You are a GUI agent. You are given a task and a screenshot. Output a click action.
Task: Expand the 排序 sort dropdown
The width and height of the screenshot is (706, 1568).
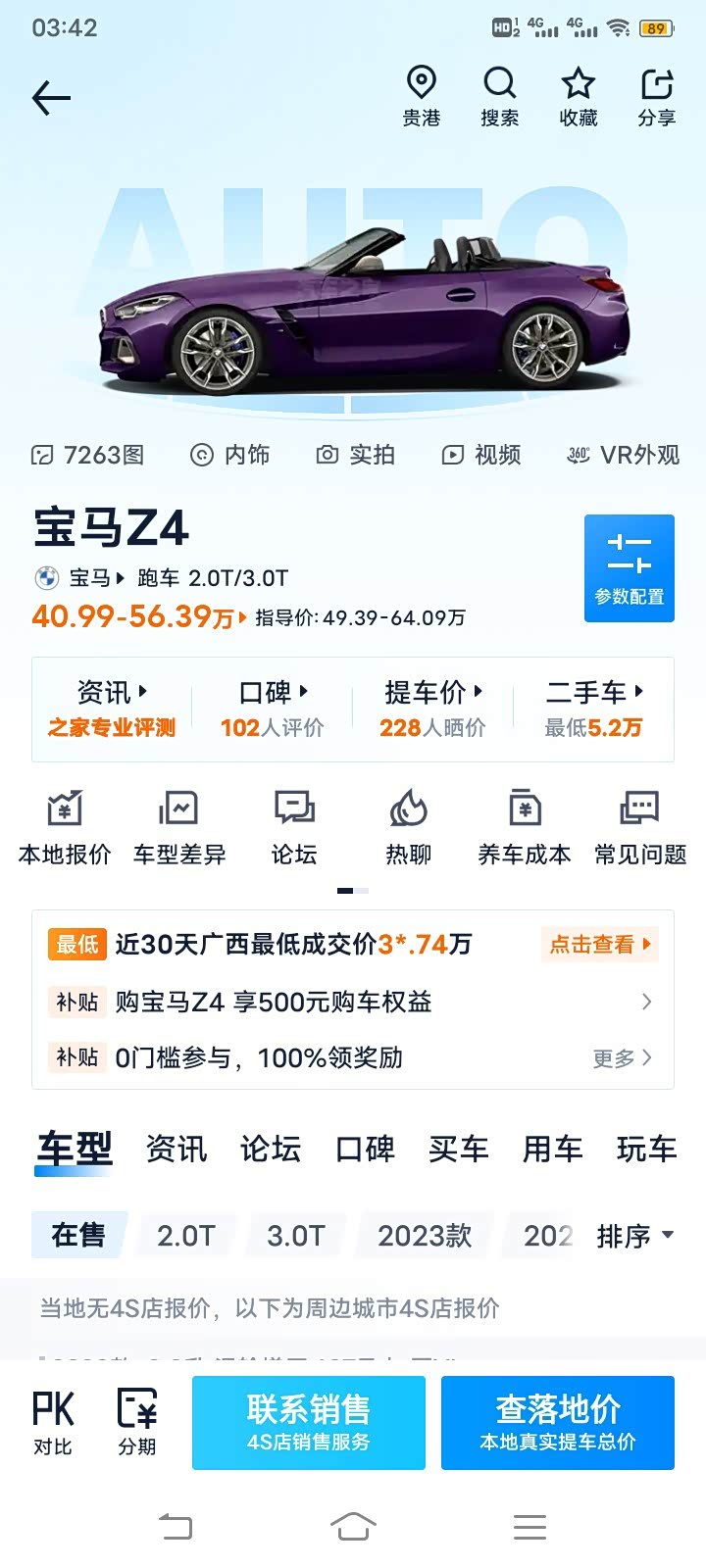634,1236
